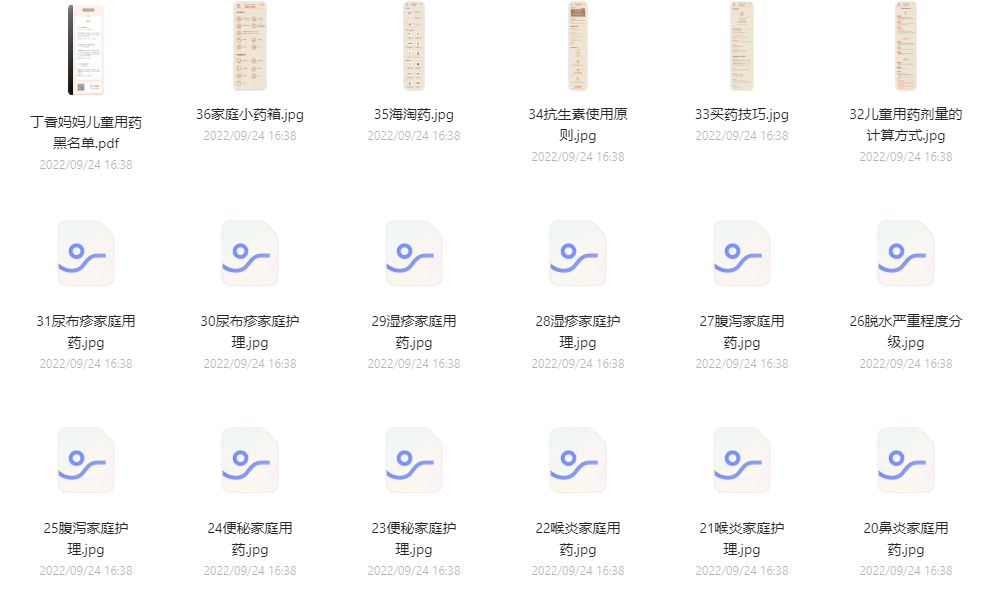Open 丁香妈妈儿童用药黑名单.pdf file
982x615 pixels.
point(85,50)
